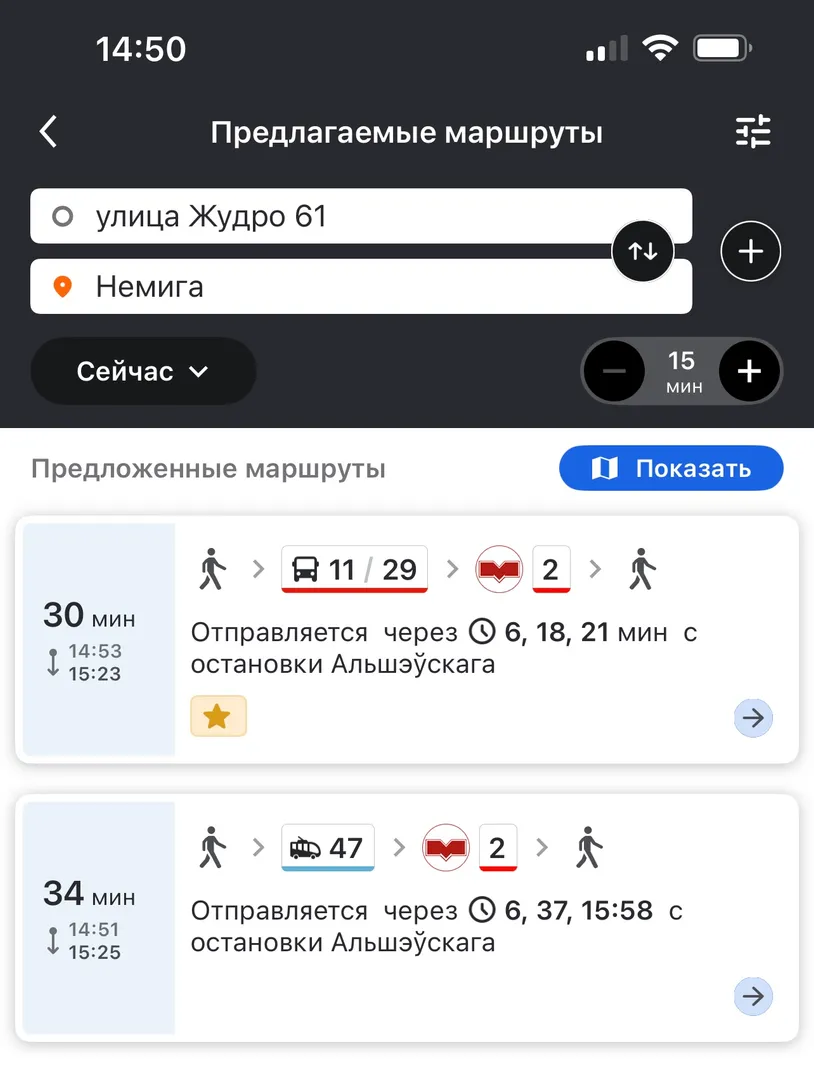
Task: Tap the arrow on the 30 мин route
Action: (x=753, y=717)
